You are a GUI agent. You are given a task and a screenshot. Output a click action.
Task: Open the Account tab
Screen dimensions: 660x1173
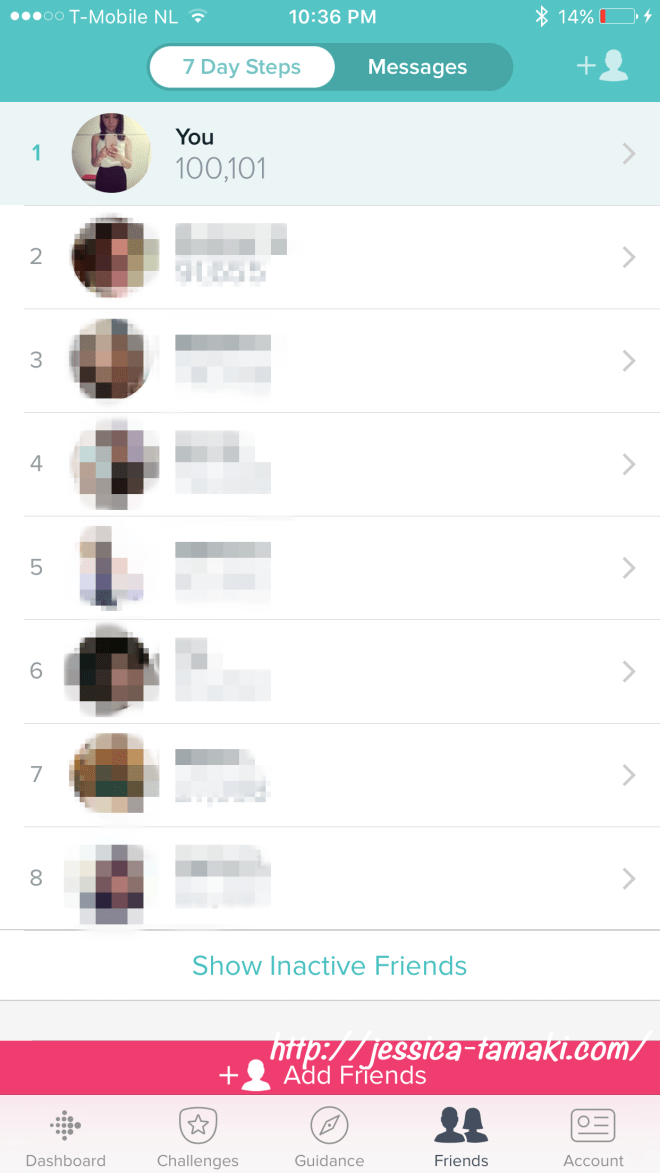click(593, 1137)
